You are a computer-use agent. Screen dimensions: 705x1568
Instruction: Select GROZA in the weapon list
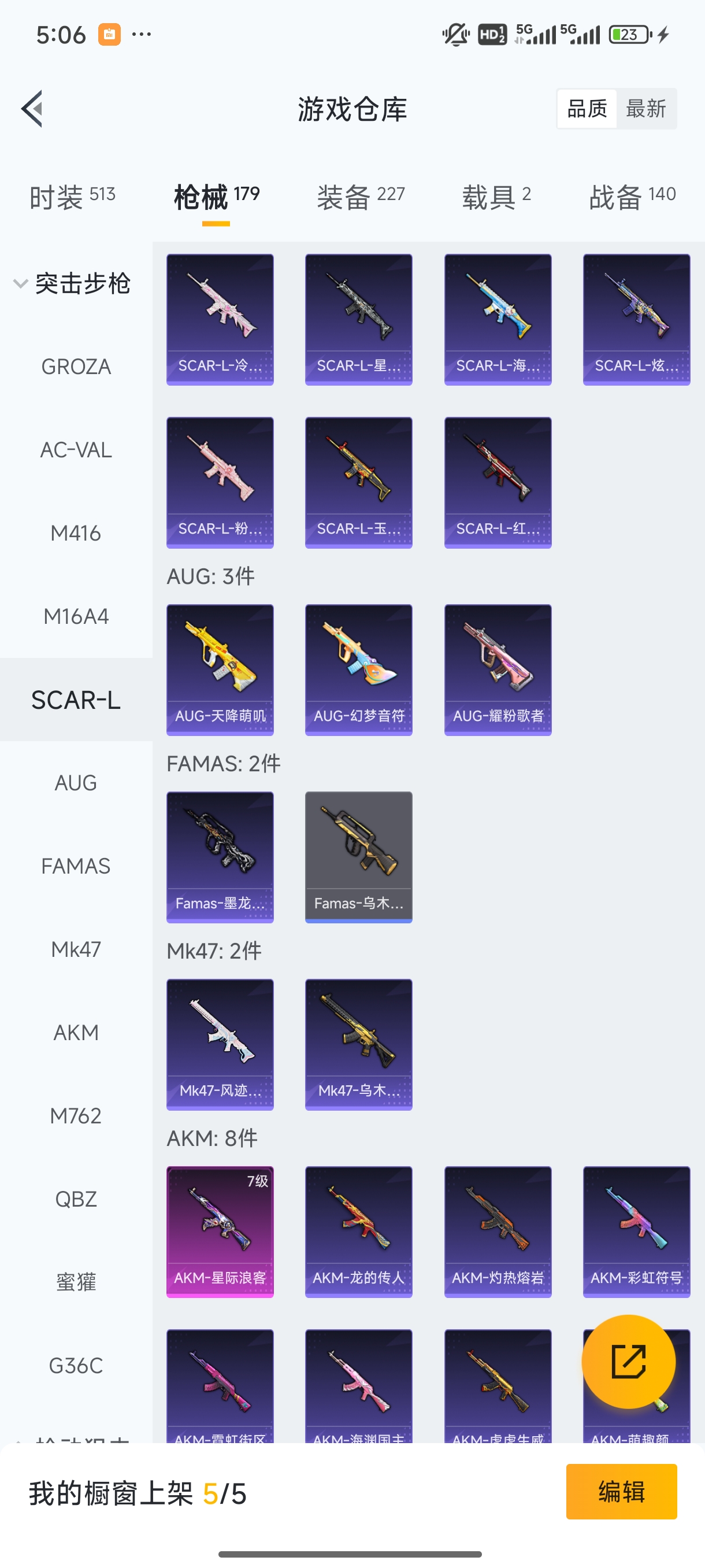[76, 367]
